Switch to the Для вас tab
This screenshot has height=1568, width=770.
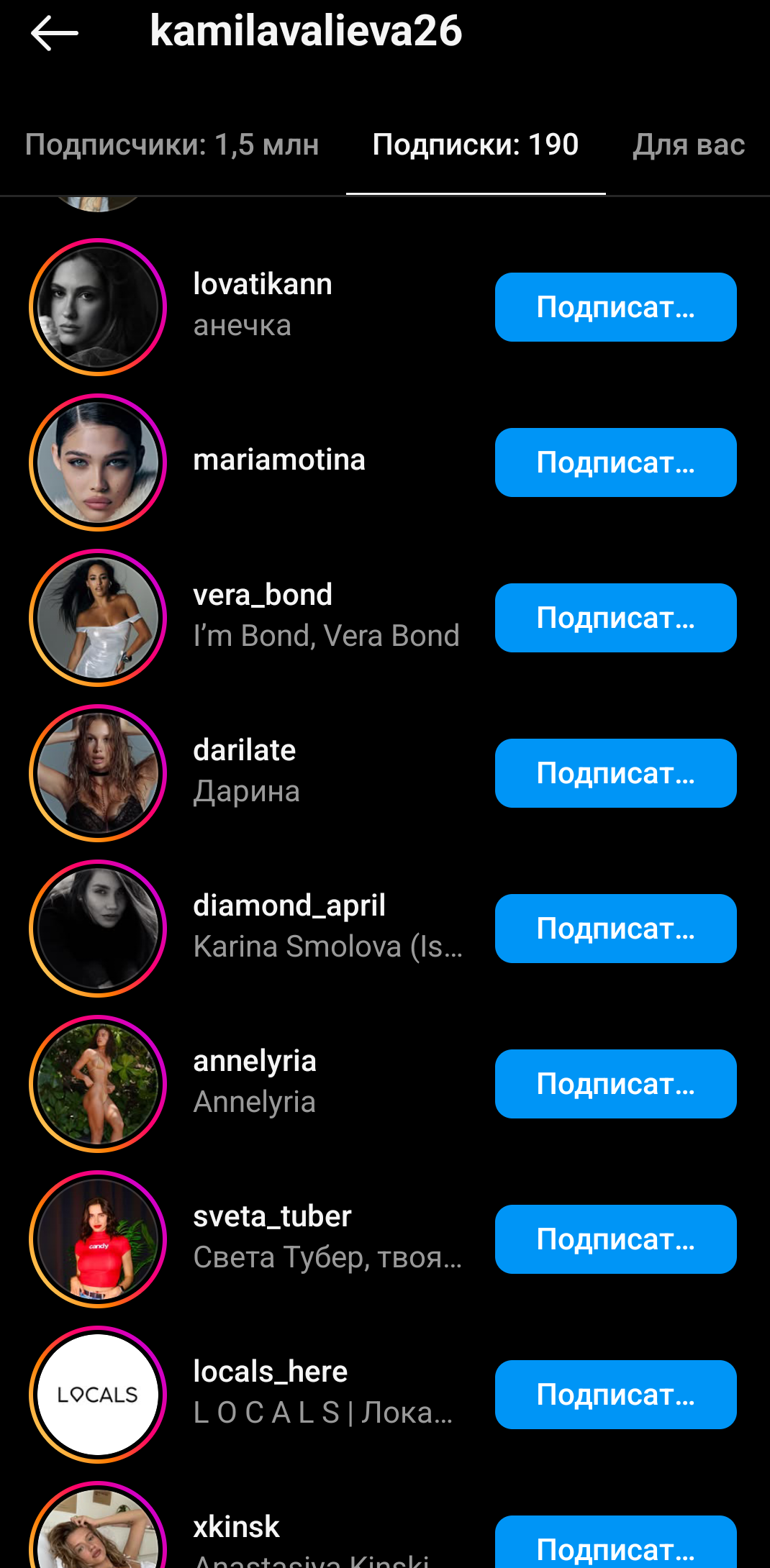688,145
